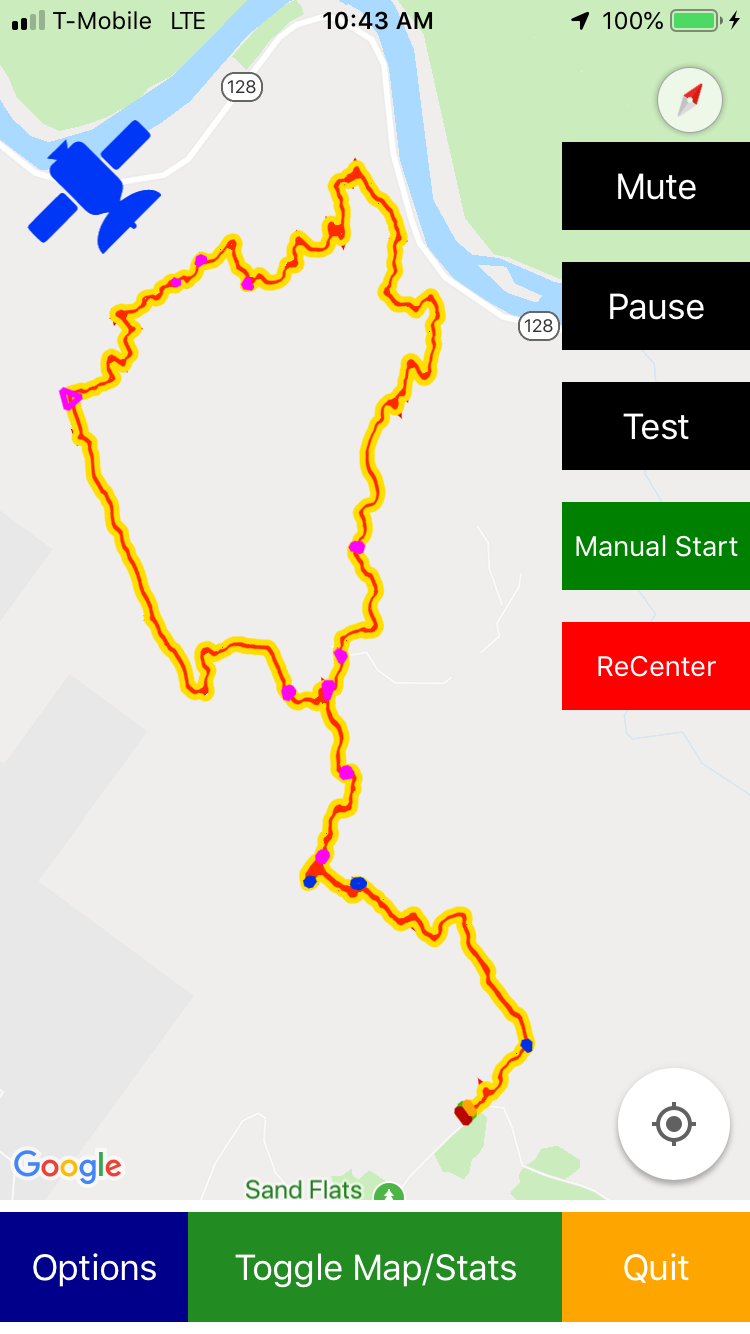ReCenter the map on the route
The width and height of the screenshot is (750, 1334).
point(656,667)
